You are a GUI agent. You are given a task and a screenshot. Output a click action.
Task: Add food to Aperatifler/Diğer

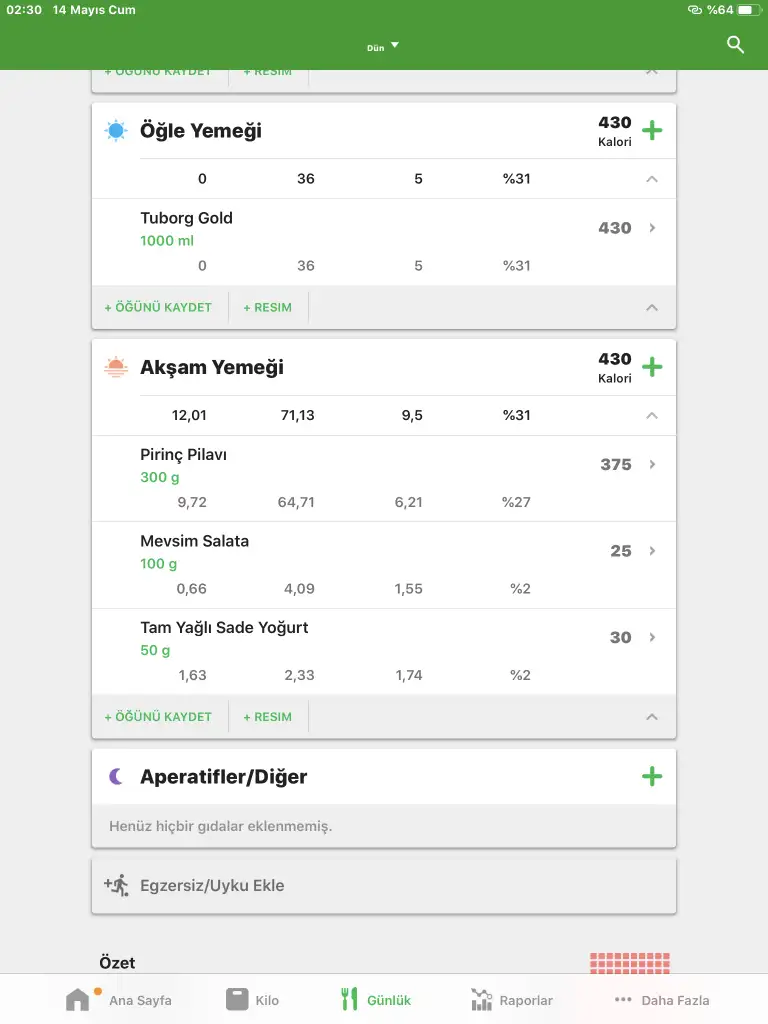click(652, 776)
